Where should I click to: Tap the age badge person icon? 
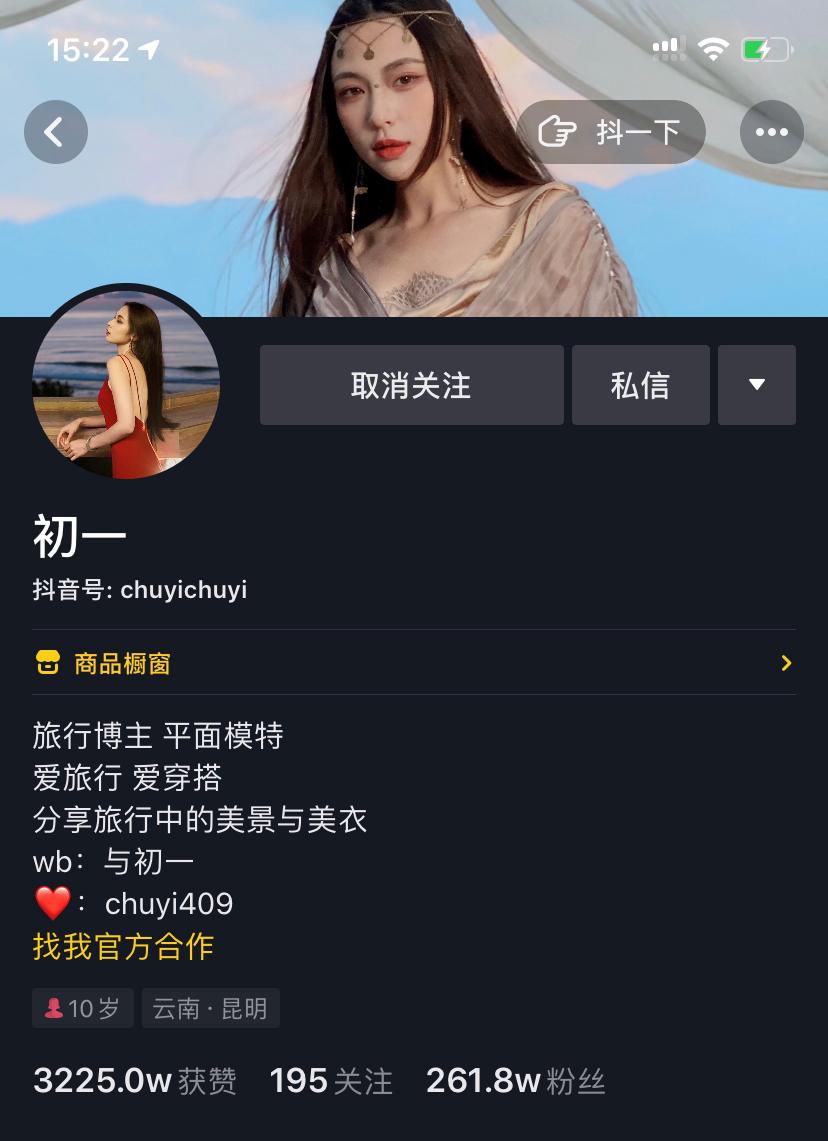point(55,1008)
